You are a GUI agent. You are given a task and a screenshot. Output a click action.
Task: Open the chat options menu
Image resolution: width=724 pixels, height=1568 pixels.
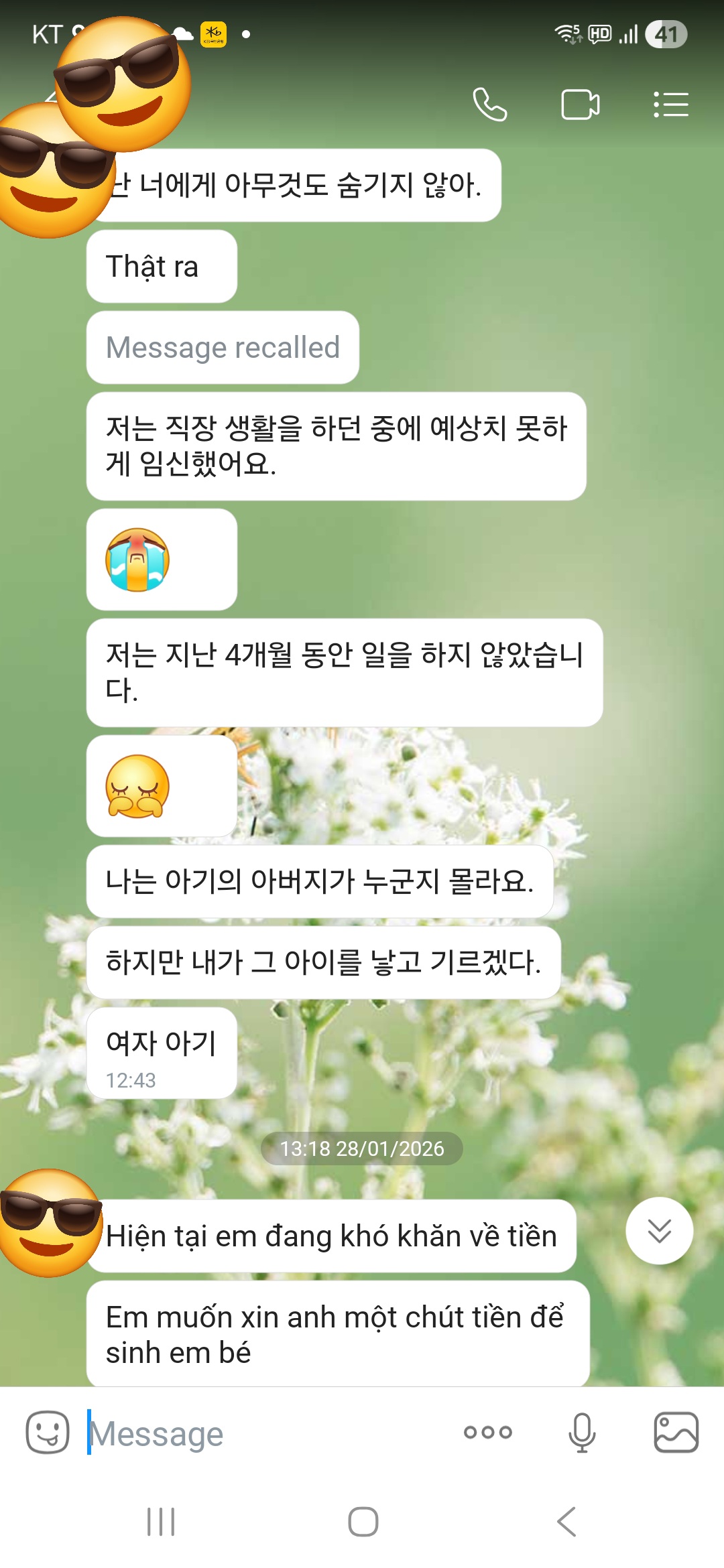pos(671,105)
